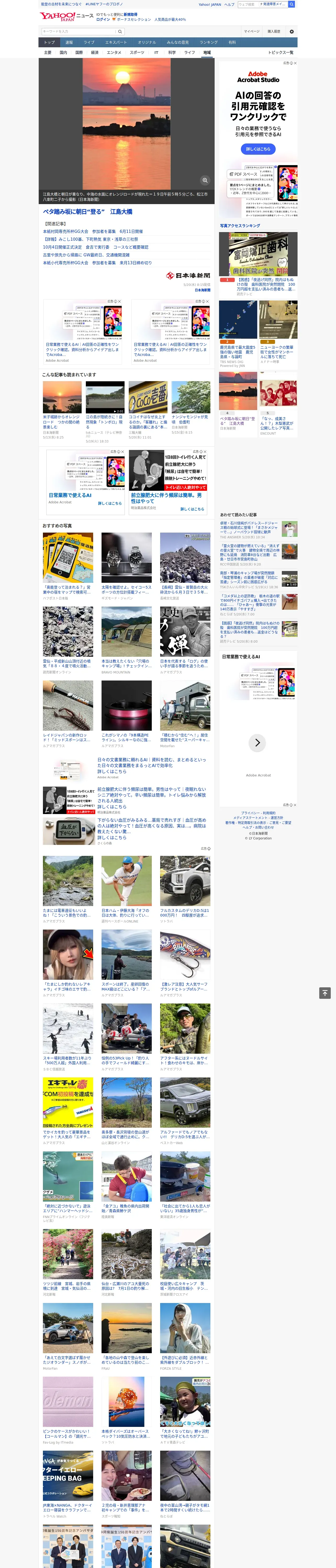Open the CoCo壱番 recommended article thumbnail

148,397
